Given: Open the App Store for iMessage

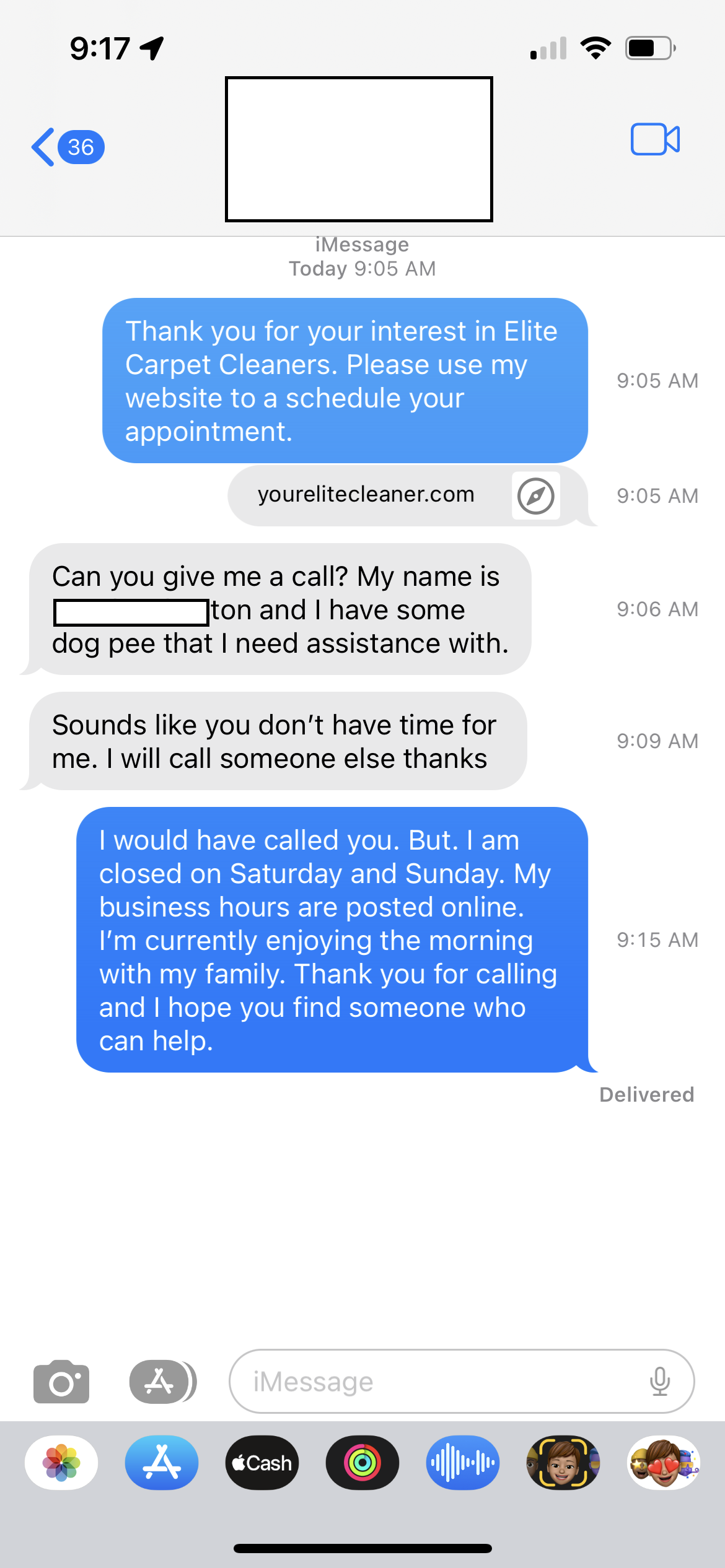Looking at the screenshot, I should pyautogui.click(x=162, y=1463).
